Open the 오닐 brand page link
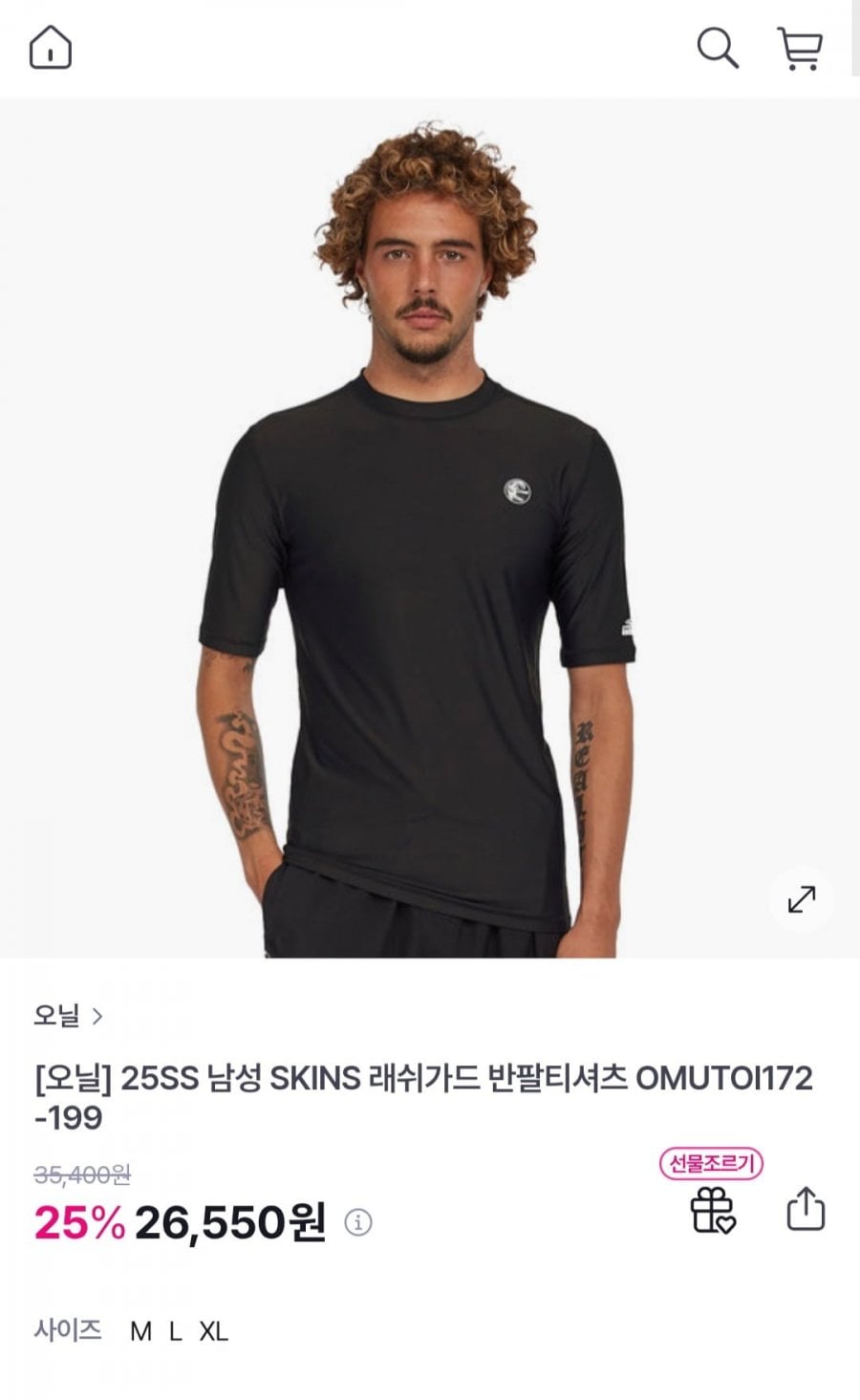Image resolution: width=860 pixels, height=1400 pixels. [68, 1016]
